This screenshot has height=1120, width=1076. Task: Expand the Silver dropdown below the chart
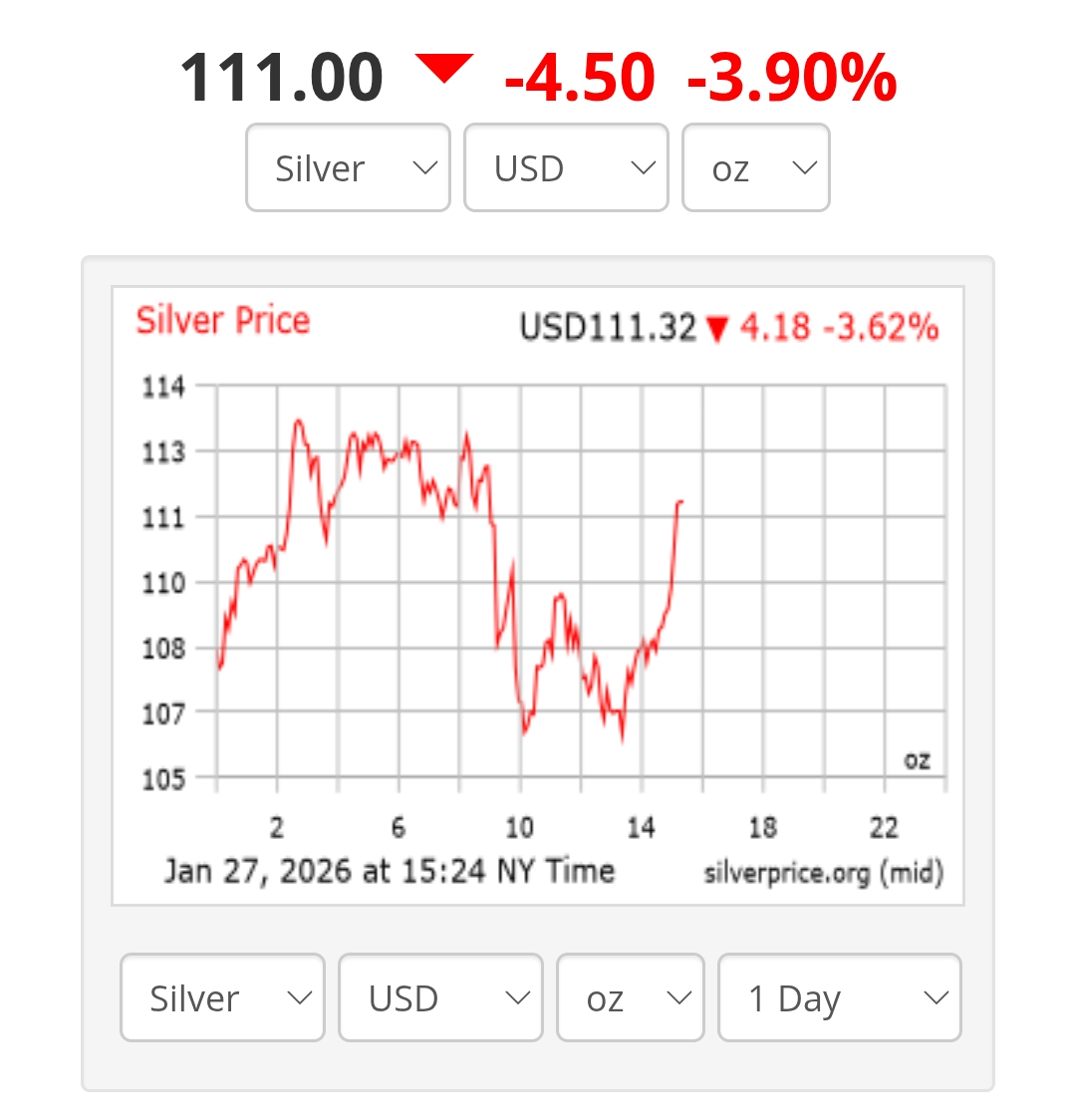223,997
